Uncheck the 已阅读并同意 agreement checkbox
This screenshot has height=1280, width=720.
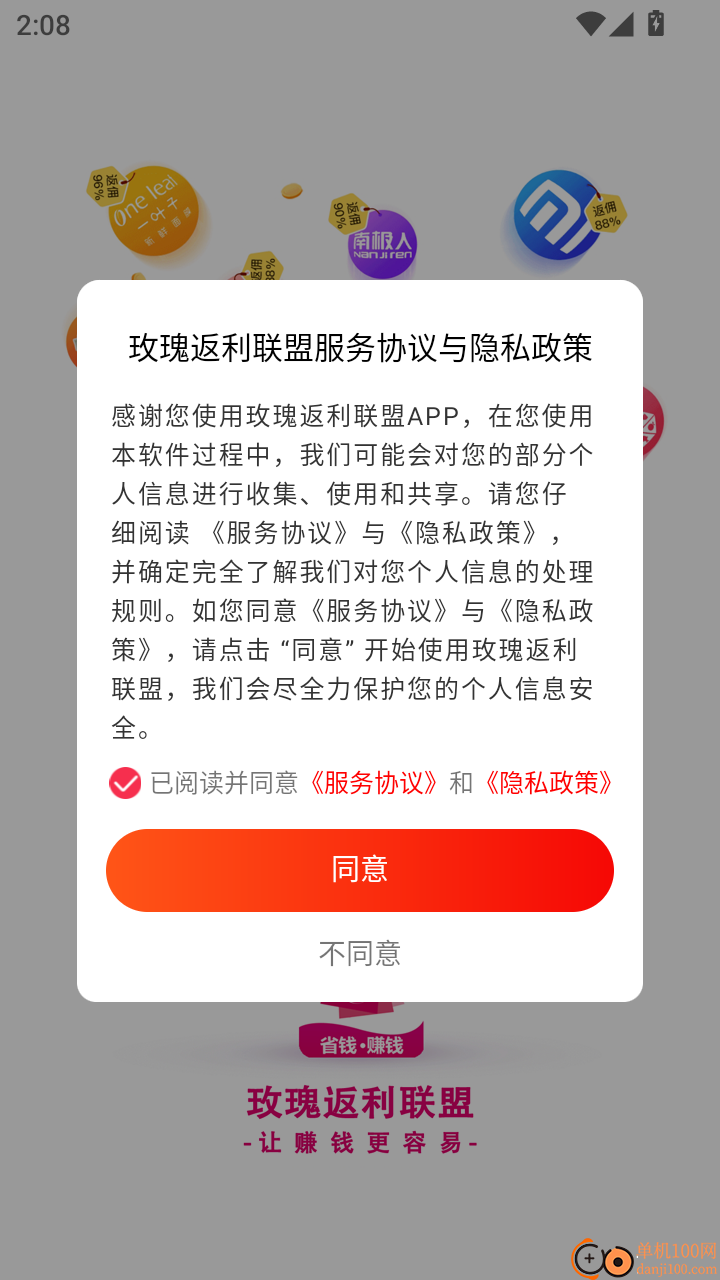click(124, 783)
